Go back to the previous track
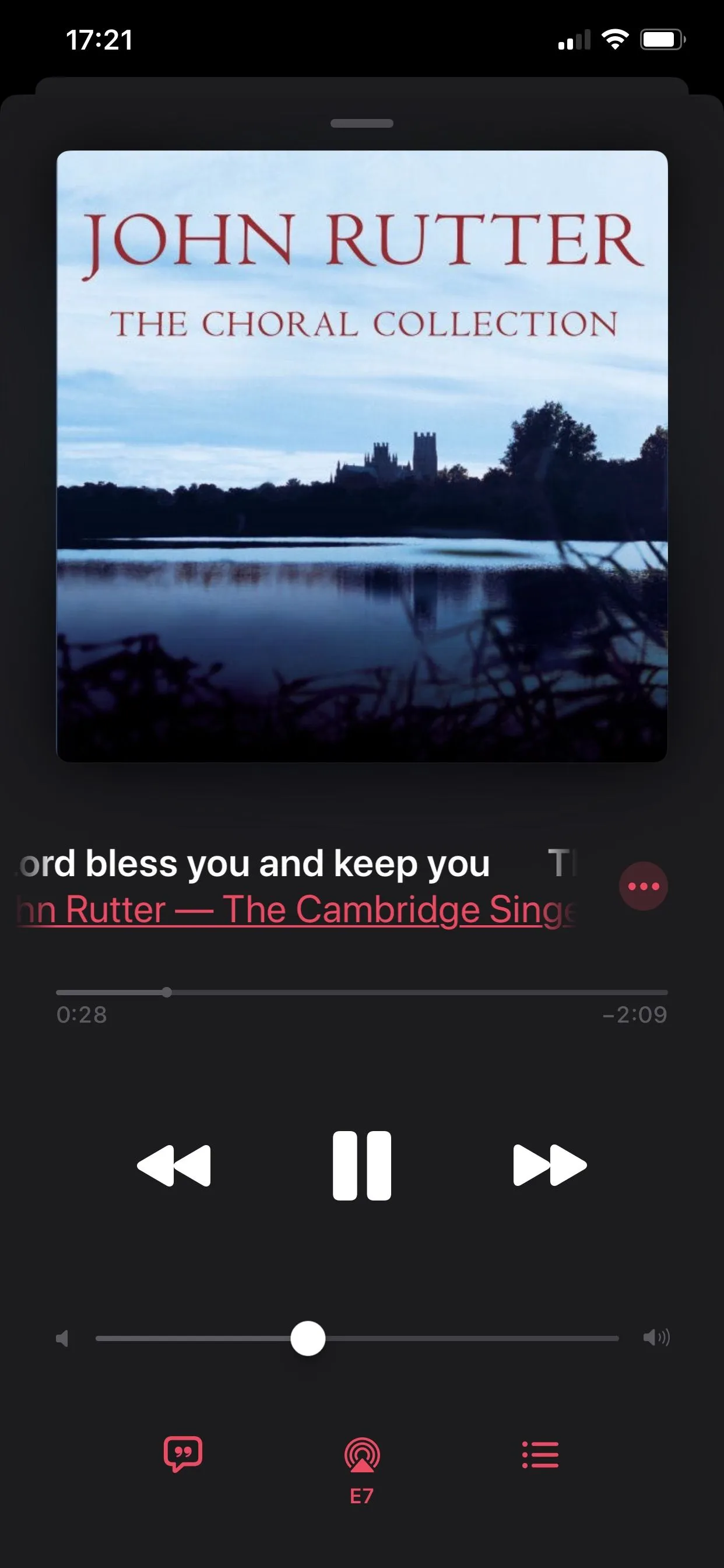The height and width of the screenshot is (1568, 724). pos(174,1165)
